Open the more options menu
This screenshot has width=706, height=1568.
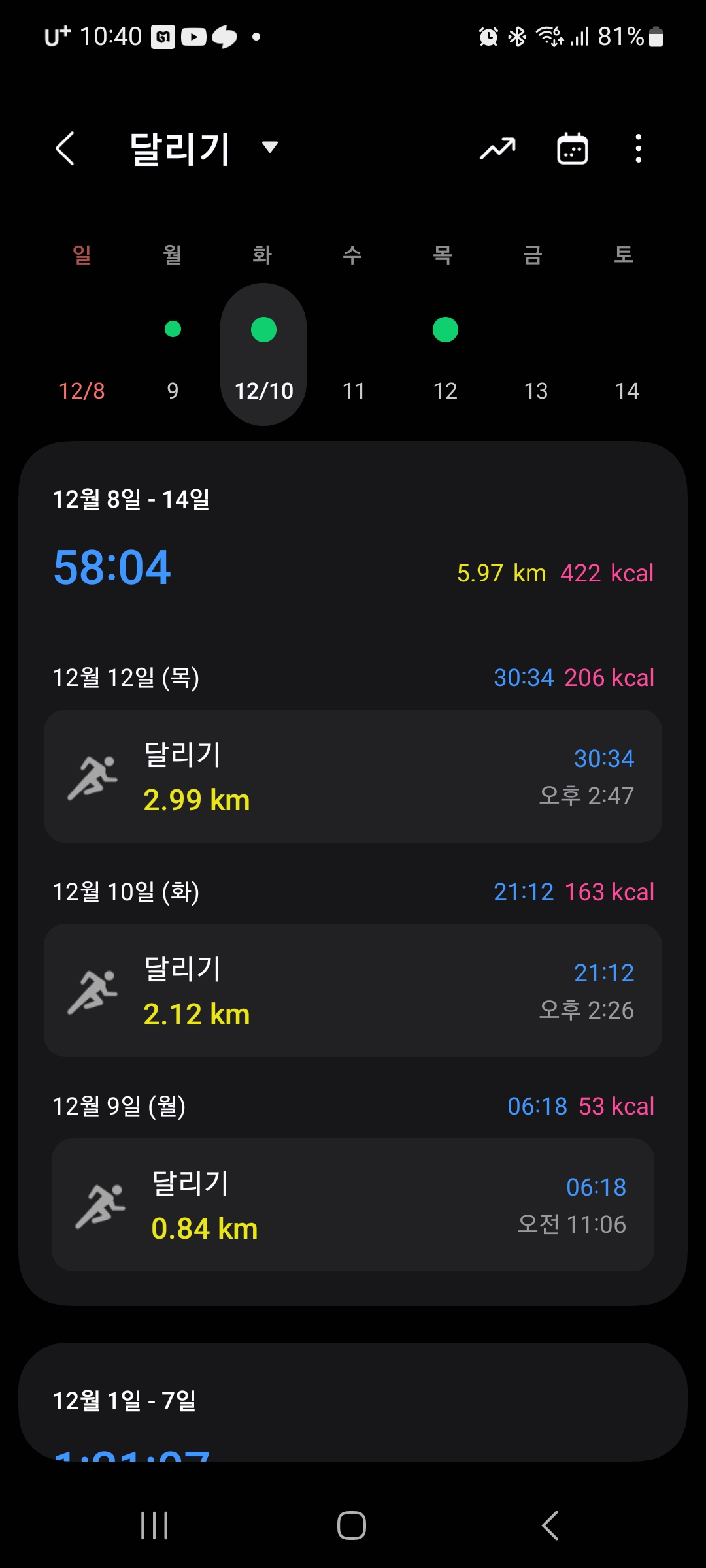(639, 148)
